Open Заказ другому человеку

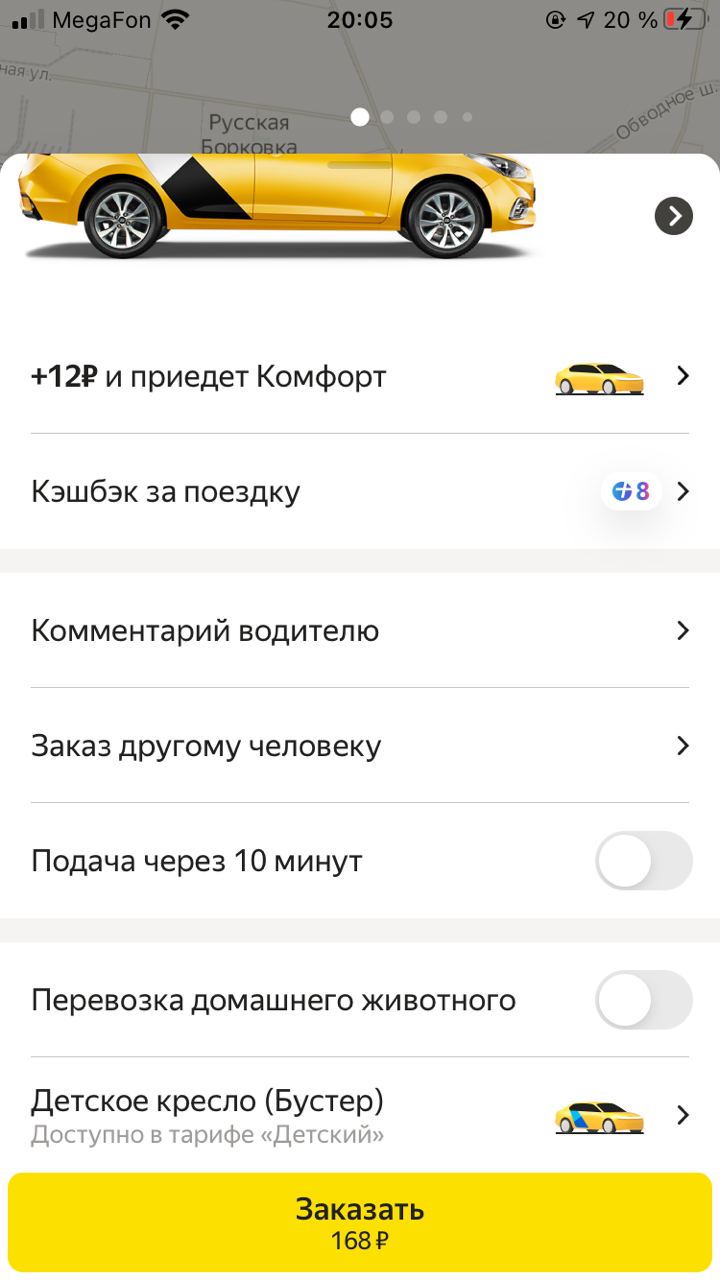(360, 746)
